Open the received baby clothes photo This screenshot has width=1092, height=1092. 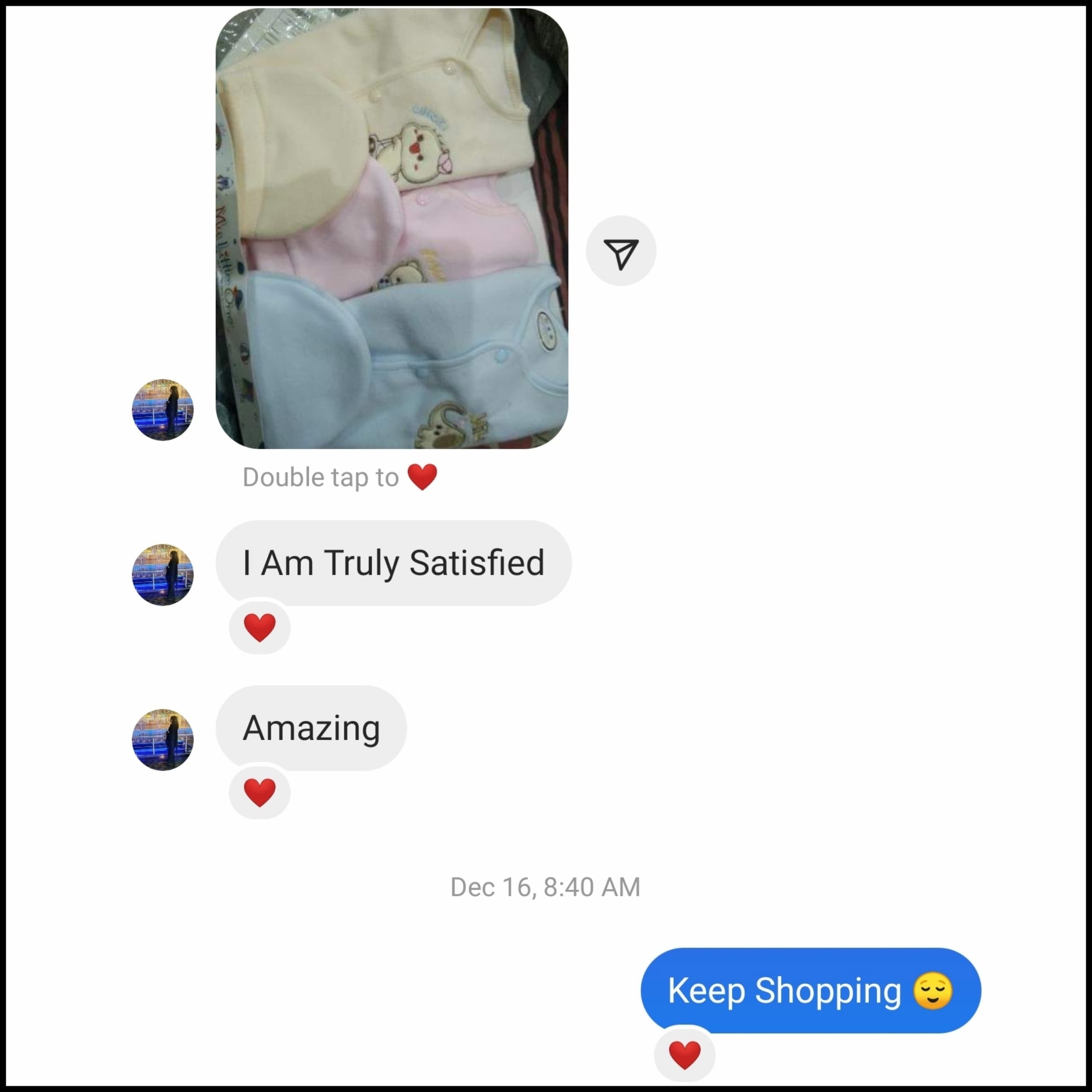coord(392,228)
